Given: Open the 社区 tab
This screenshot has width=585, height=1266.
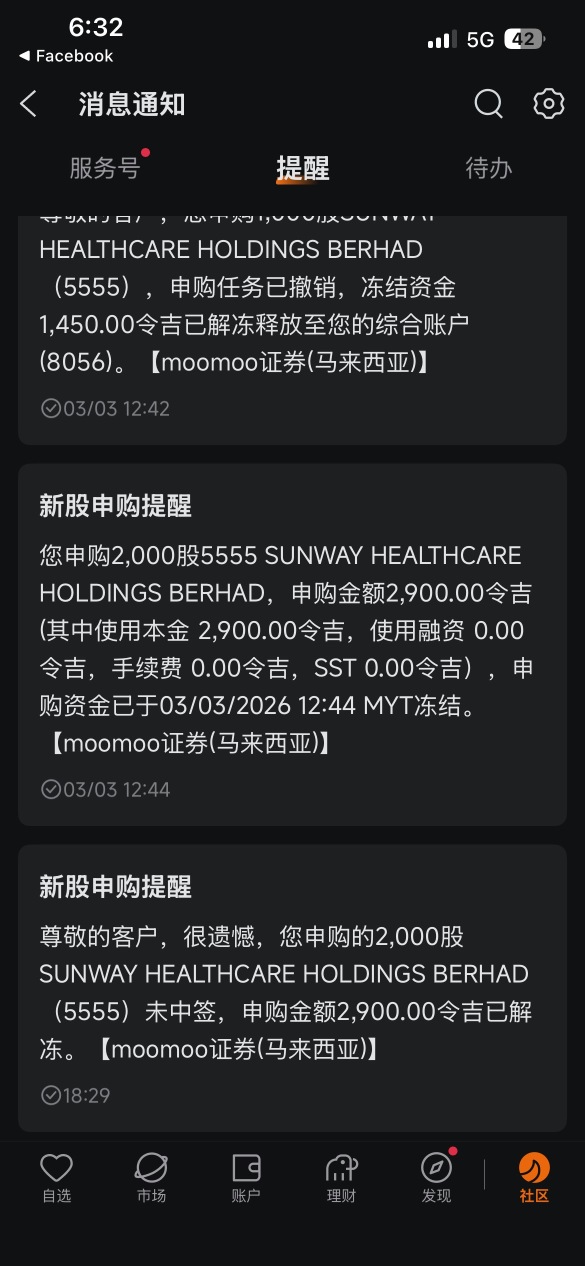Looking at the screenshot, I should (x=534, y=1177).
